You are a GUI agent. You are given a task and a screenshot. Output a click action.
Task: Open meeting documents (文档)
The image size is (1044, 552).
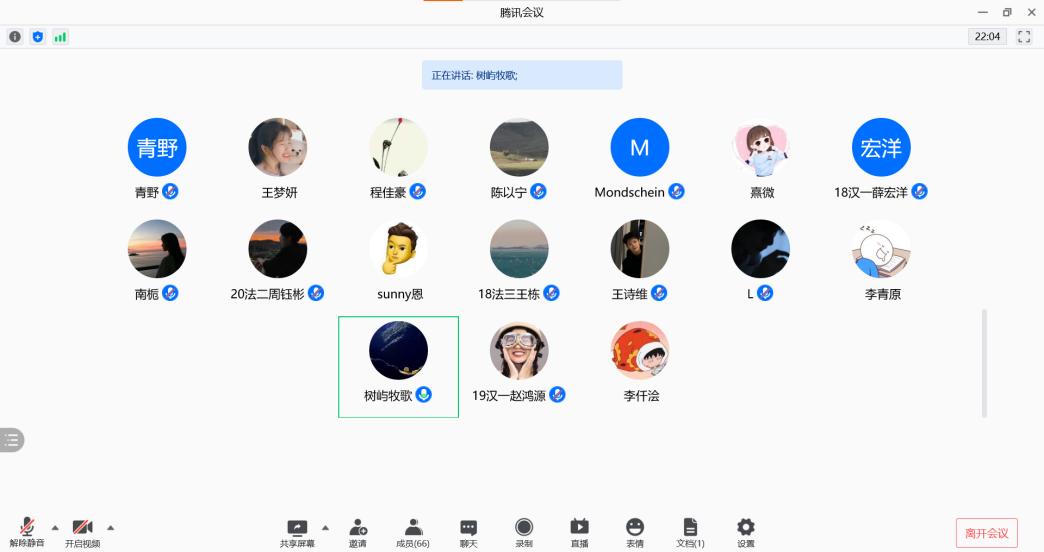690,531
